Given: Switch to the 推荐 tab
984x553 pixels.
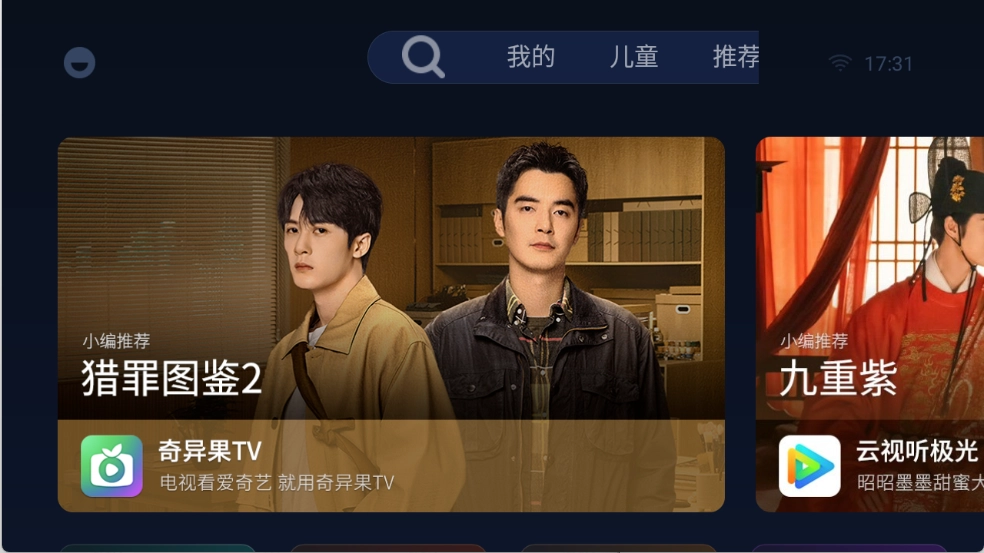Looking at the screenshot, I should tap(736, 57).
